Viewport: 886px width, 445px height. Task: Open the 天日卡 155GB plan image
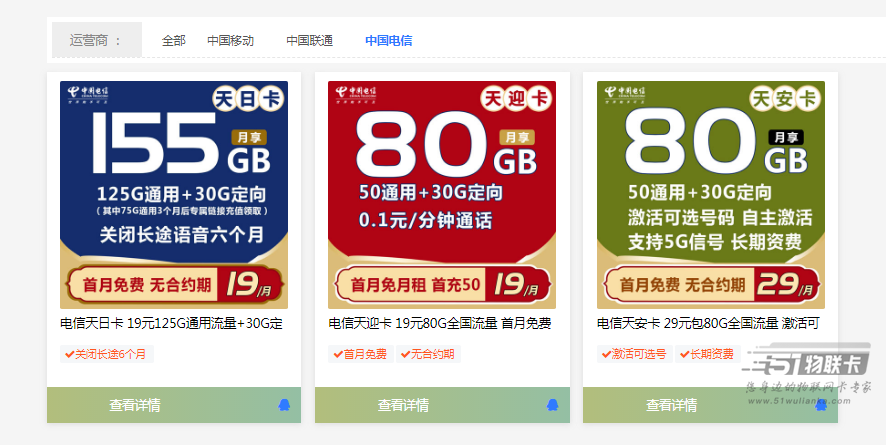click(174, 194)
